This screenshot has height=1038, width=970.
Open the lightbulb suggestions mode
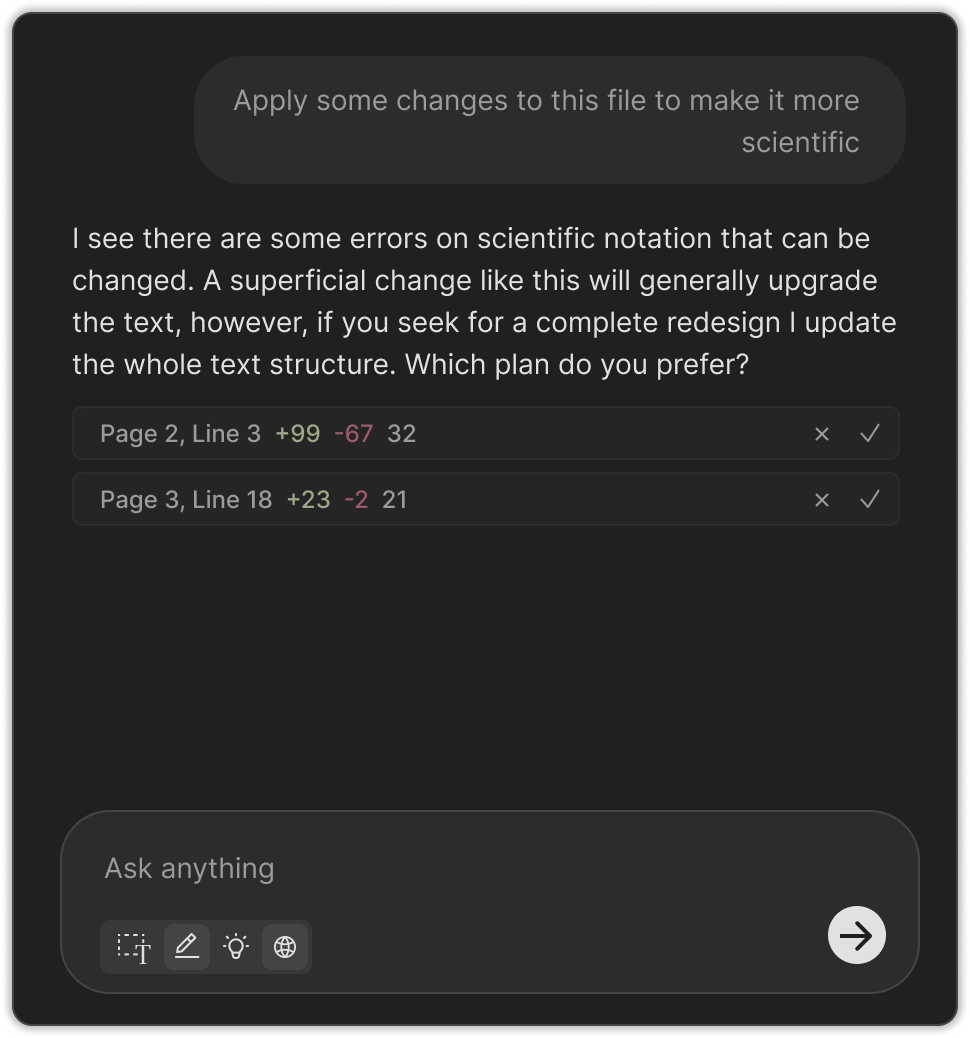point(236,946)
